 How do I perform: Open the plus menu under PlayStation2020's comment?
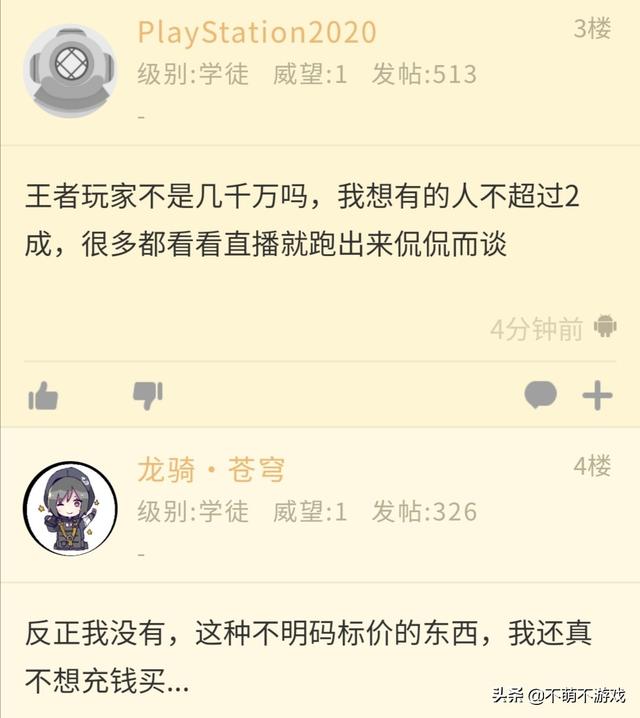pyautogui.click(x=598, y=396)
